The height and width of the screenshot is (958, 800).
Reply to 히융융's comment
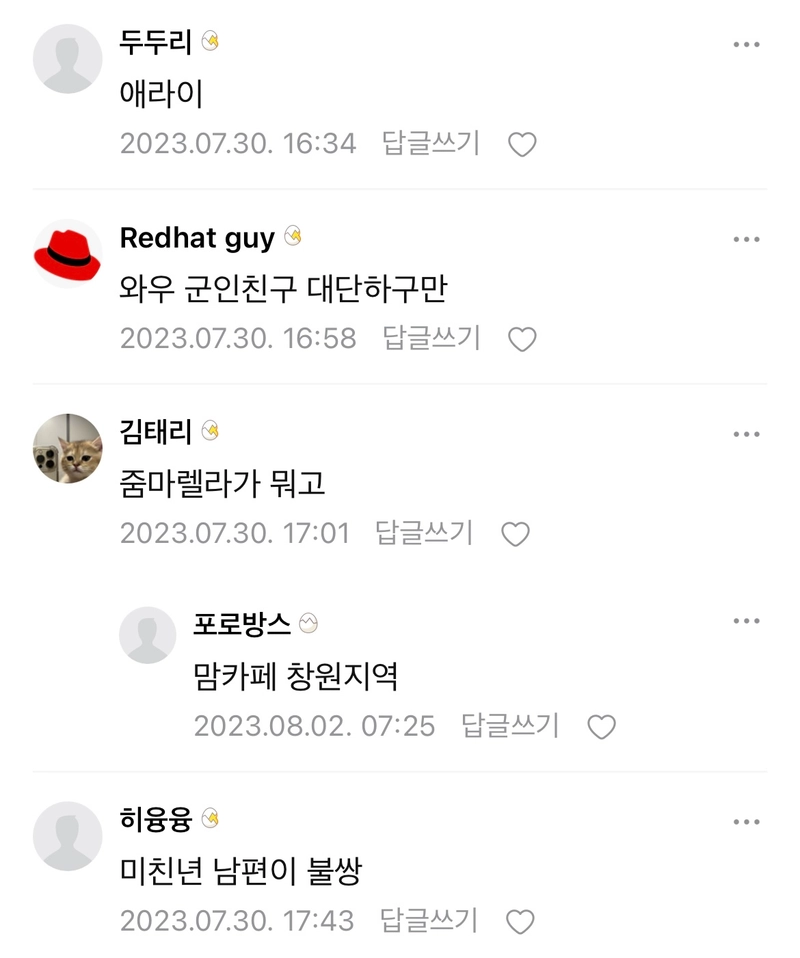click(x=428, y=921)
